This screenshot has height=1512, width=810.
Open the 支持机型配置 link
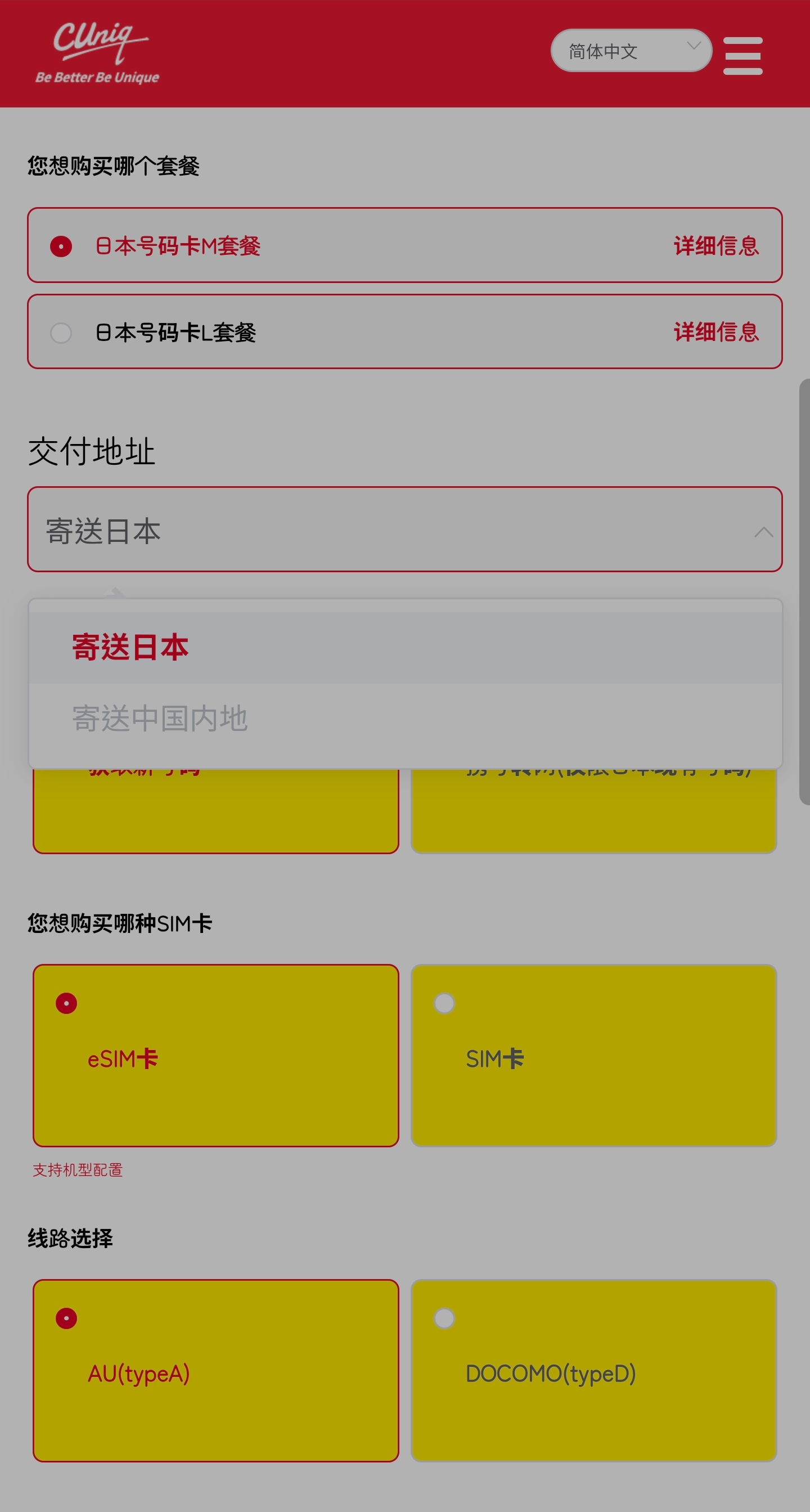click(x=78, y=1170)
